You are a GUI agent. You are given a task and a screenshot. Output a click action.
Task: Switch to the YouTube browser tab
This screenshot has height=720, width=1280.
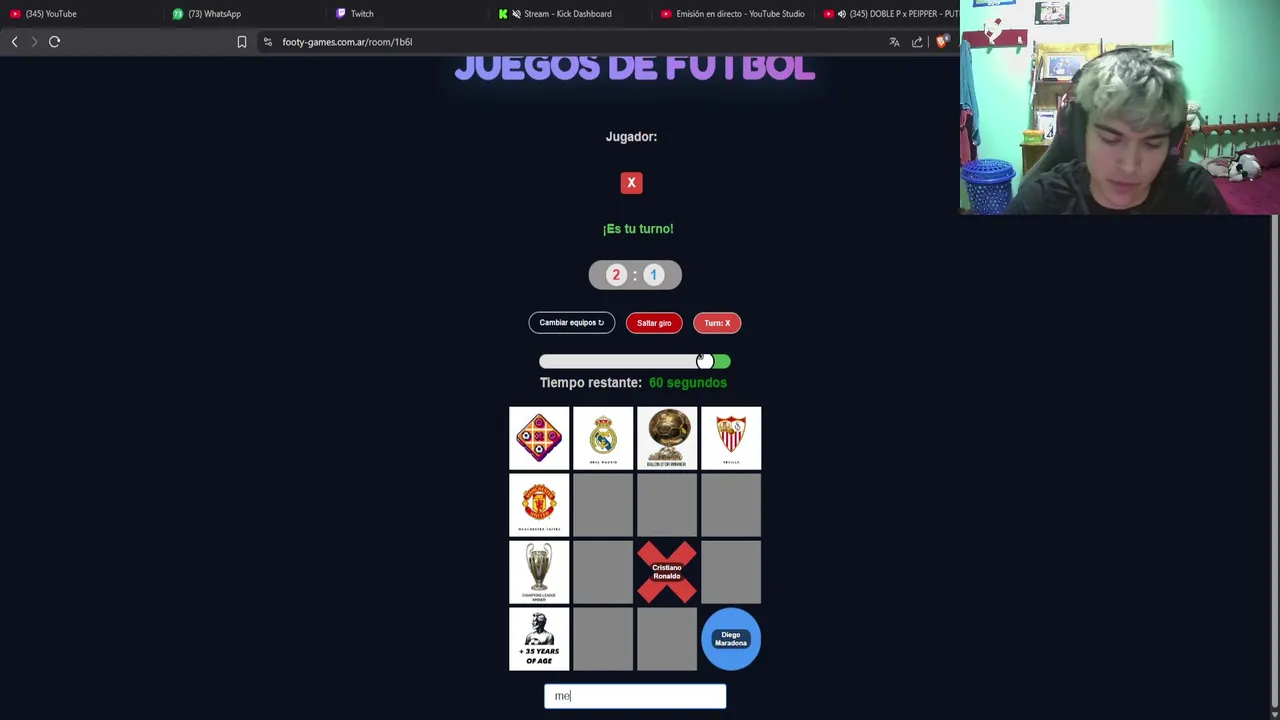[x=50, y=14]
